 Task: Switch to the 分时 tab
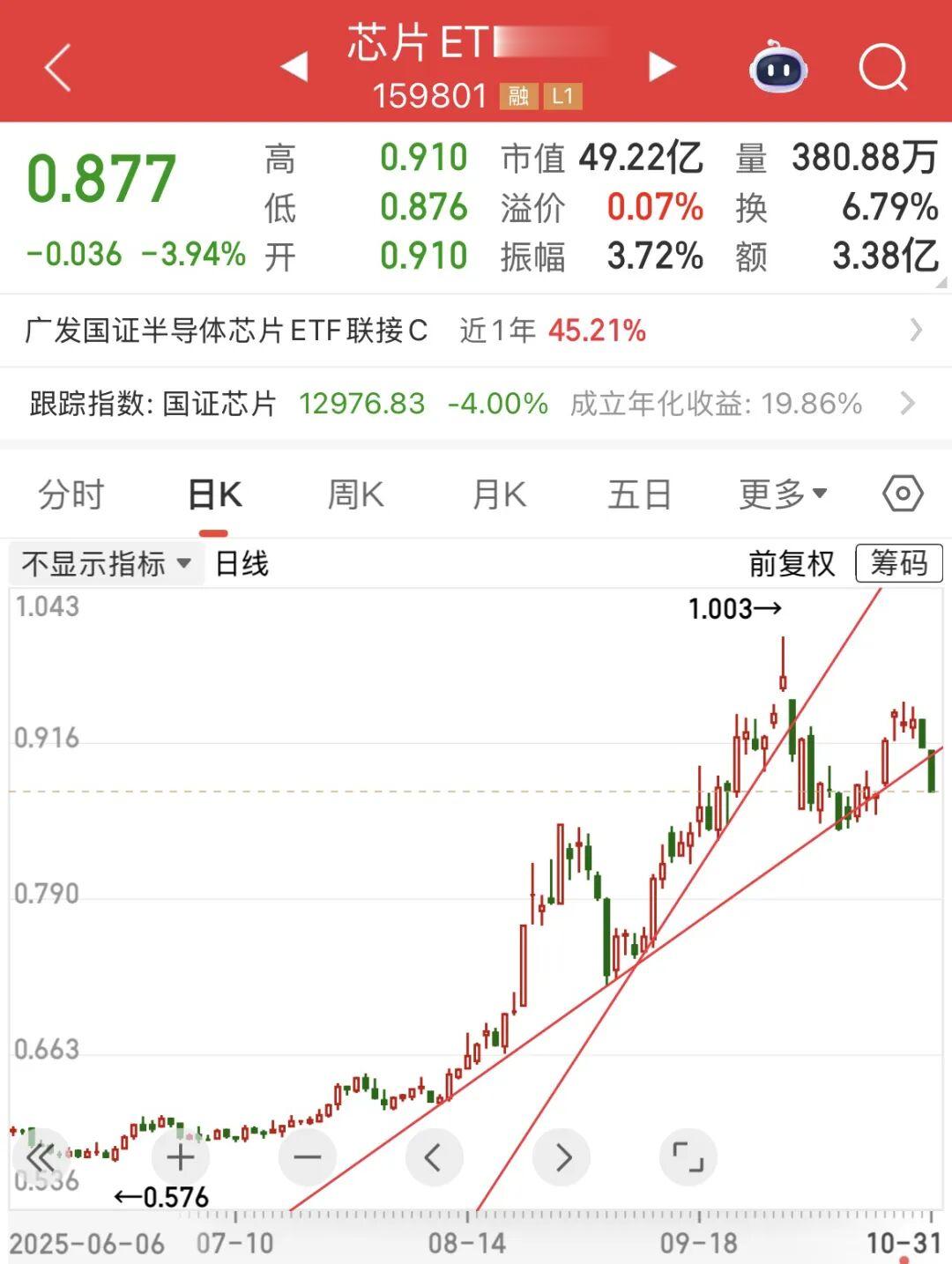[x=71, y=494]
